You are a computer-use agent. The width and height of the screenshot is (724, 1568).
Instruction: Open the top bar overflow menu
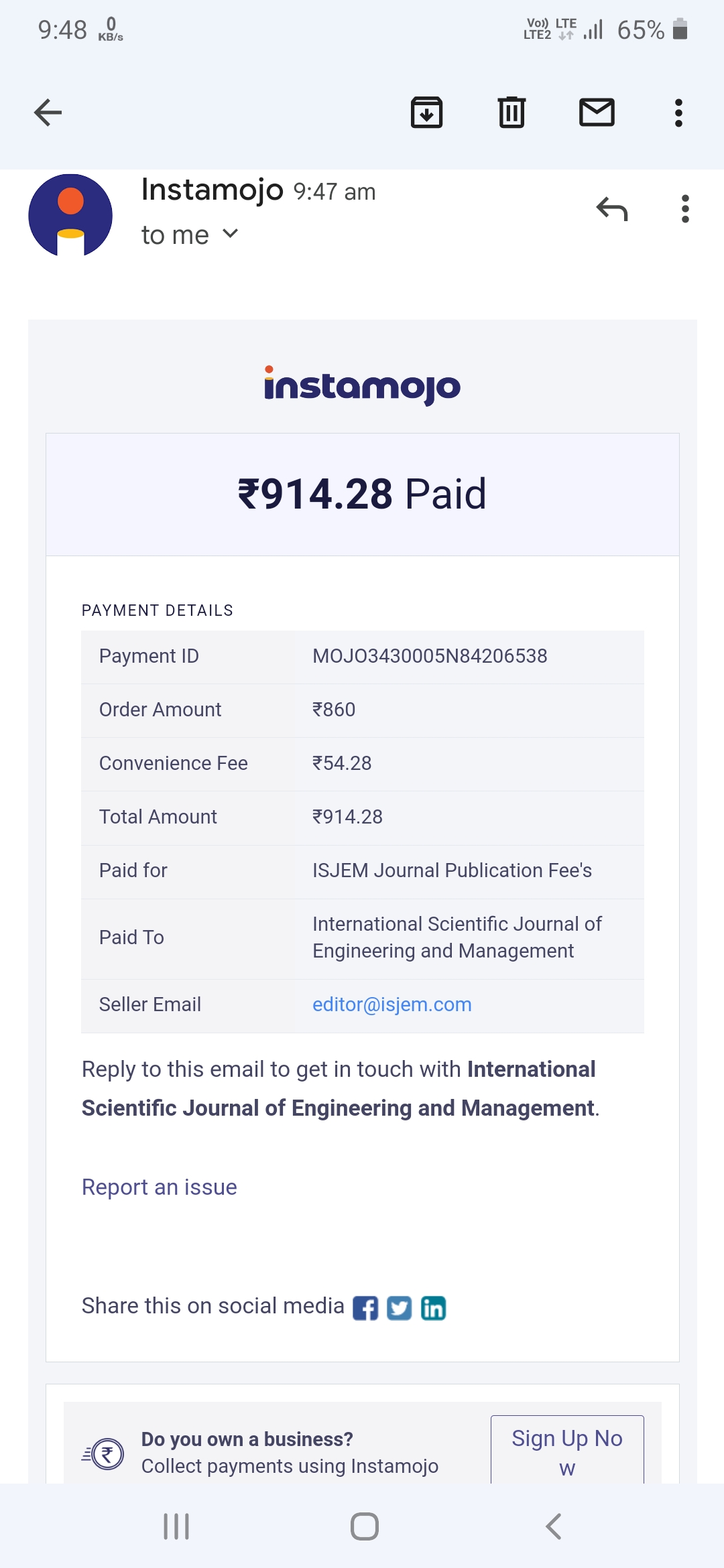coord(678,113)
